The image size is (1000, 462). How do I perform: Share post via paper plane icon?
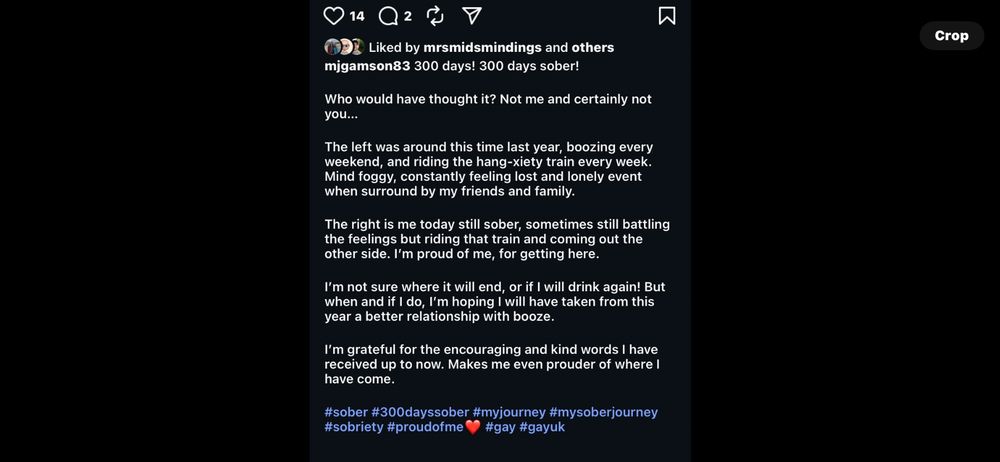tap(472, 16)
